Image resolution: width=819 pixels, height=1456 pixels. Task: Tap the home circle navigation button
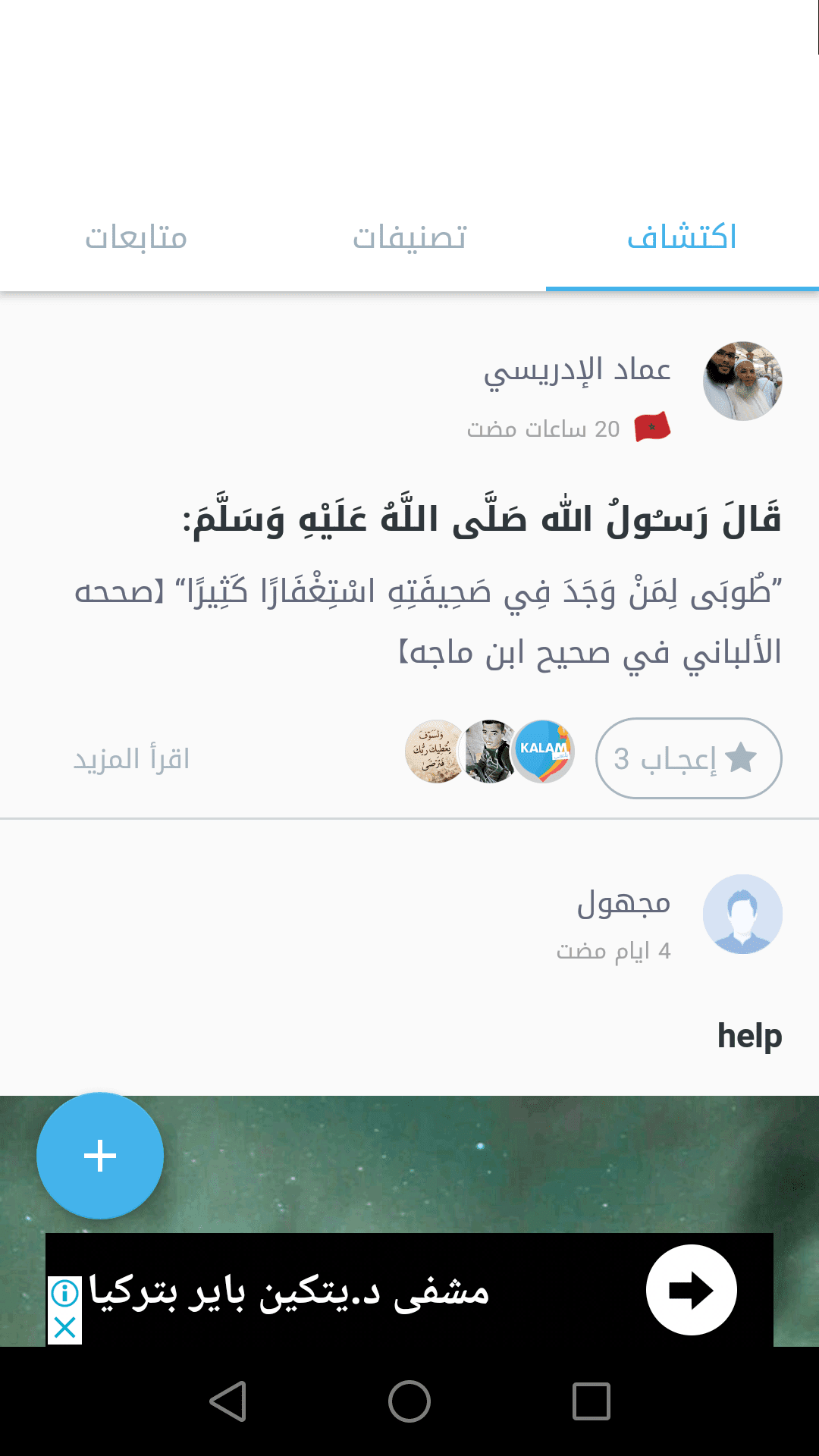[x=409, y=1403]
